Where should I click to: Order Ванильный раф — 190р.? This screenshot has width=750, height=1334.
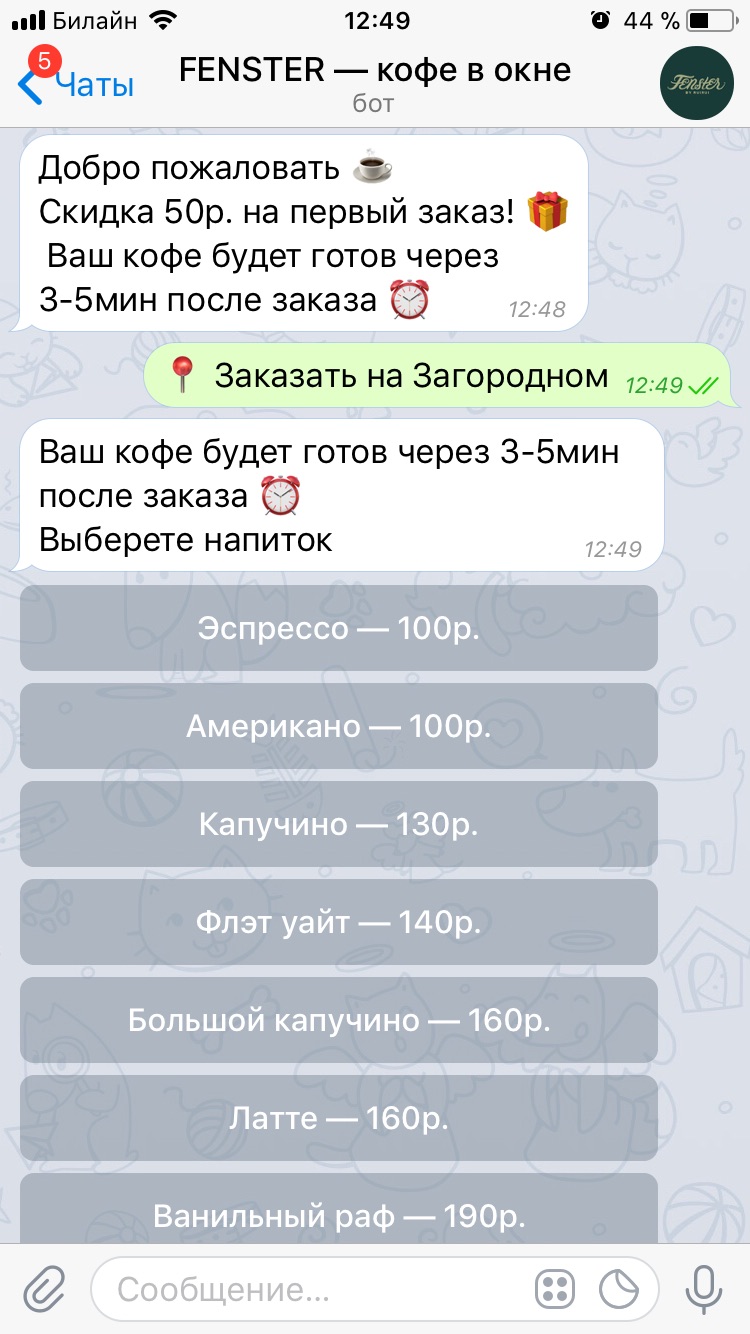pyautogui.click(x=339, y=1212)
